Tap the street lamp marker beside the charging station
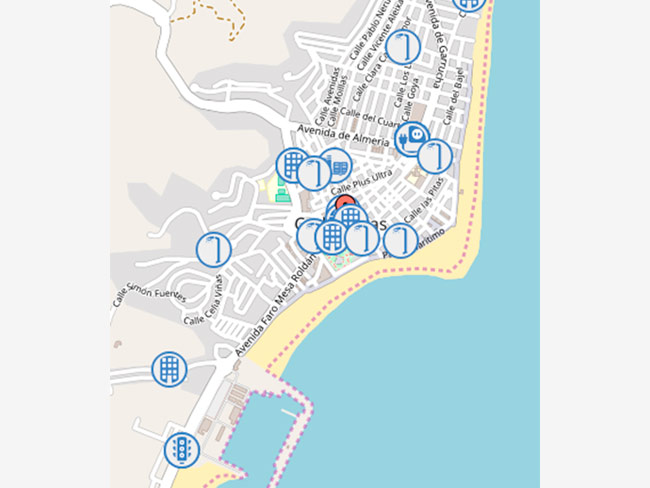 (435, 156)
